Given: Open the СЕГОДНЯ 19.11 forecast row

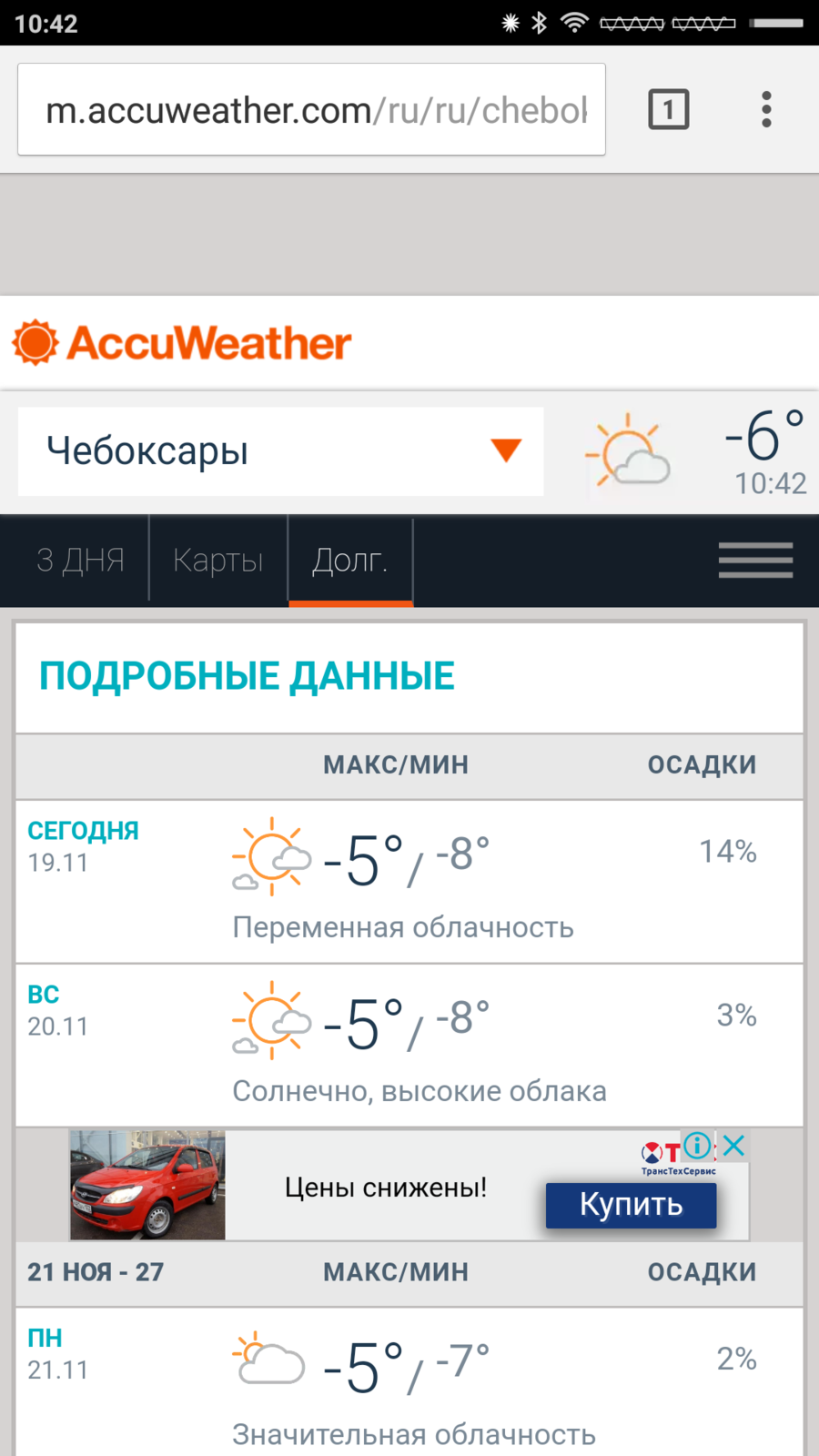Looking at the screenshot, I should coord(409,881).
